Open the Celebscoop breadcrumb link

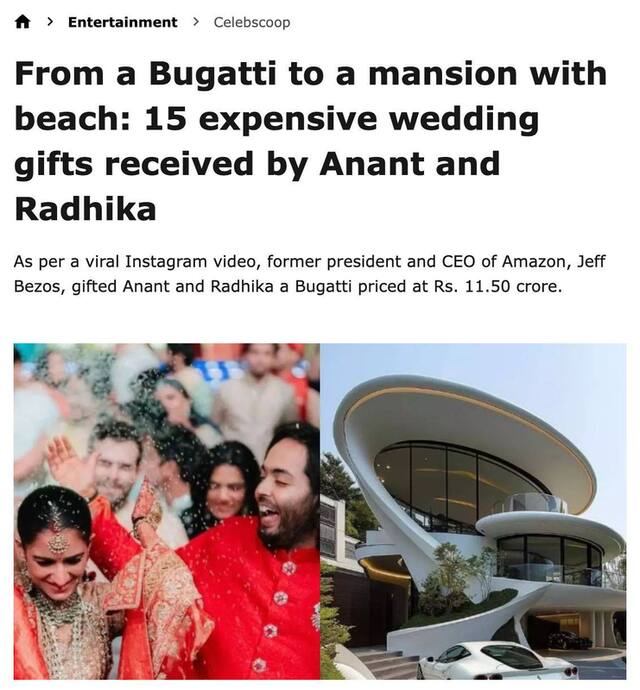252,22
